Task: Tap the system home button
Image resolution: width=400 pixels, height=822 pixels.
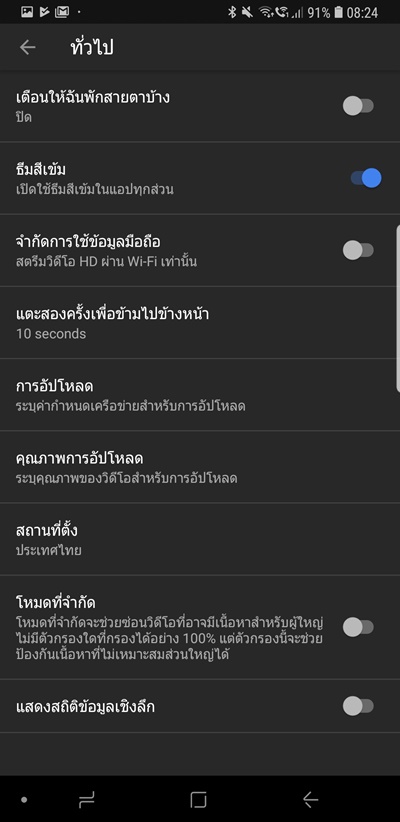Action: point(198,799)
